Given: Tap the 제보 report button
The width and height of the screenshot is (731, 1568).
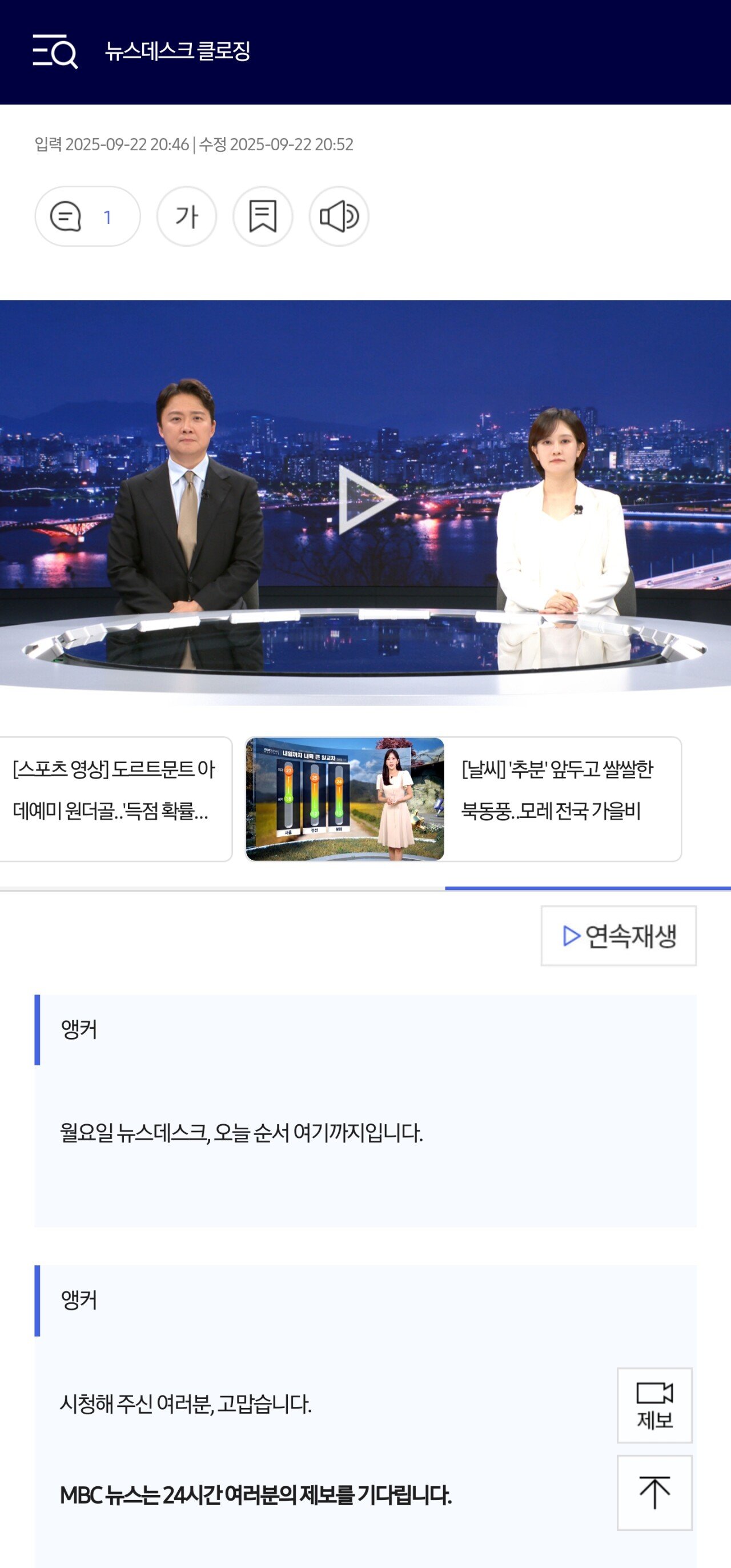Looking at the screenshot, I should [x=654, y=1405].
